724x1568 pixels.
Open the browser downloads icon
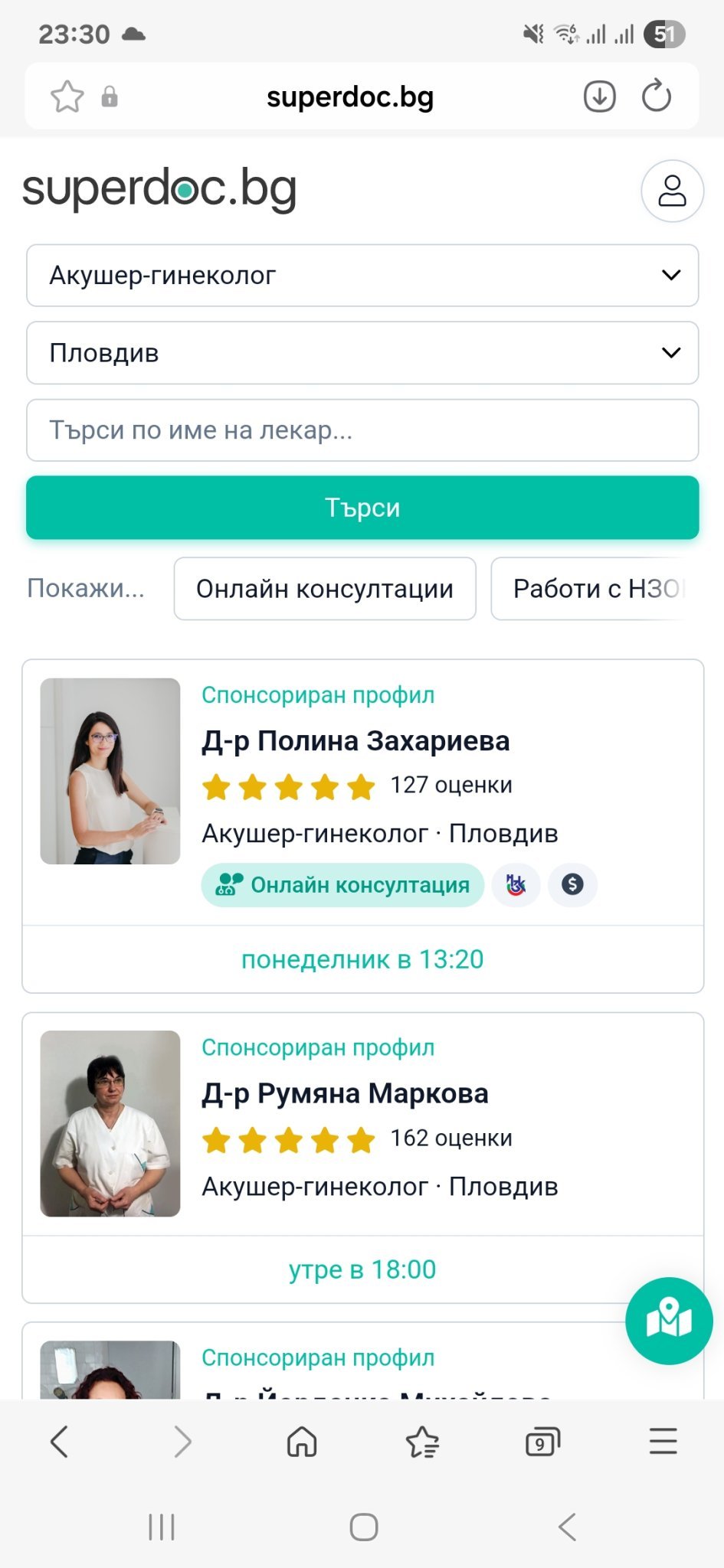tap(599, 96)
